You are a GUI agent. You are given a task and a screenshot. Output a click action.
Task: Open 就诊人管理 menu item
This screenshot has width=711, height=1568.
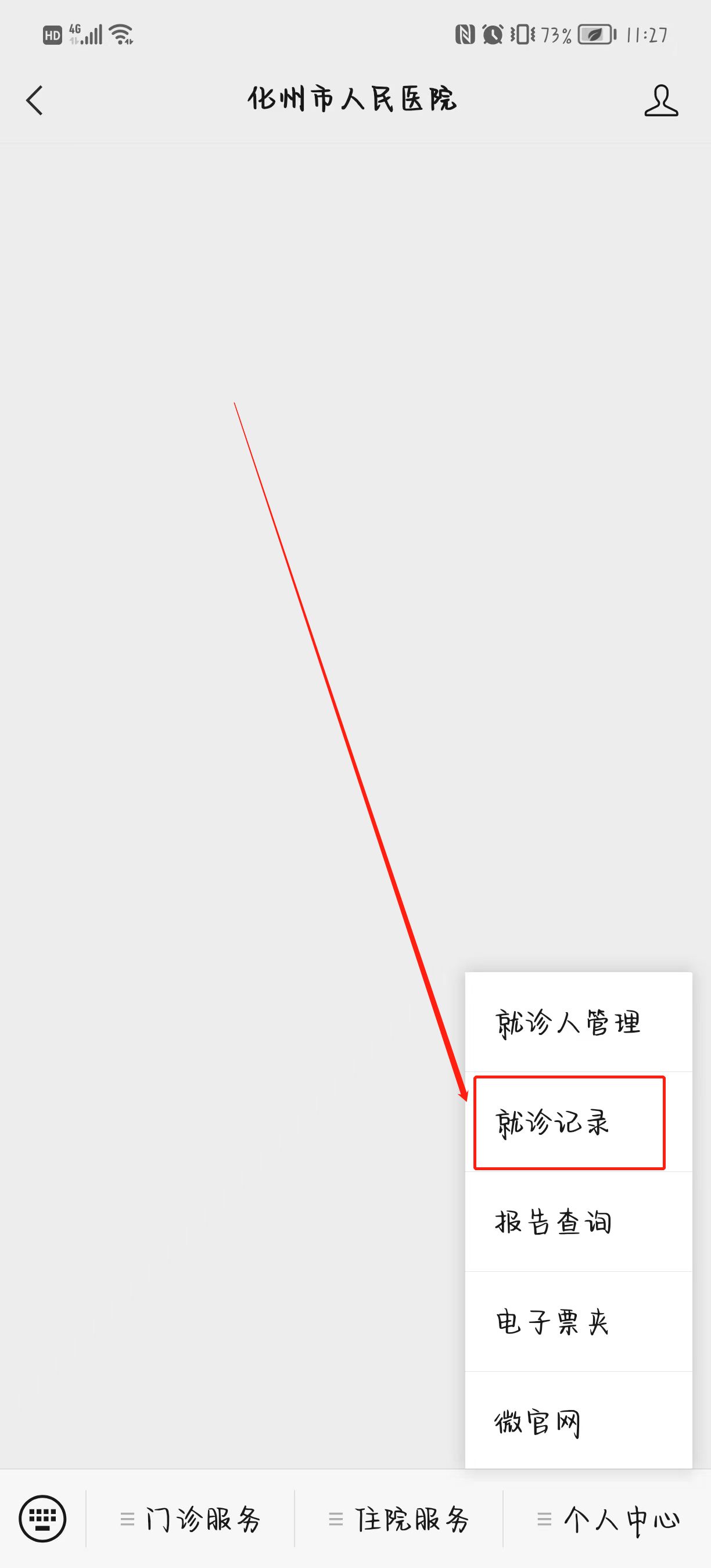(579, 1023)
